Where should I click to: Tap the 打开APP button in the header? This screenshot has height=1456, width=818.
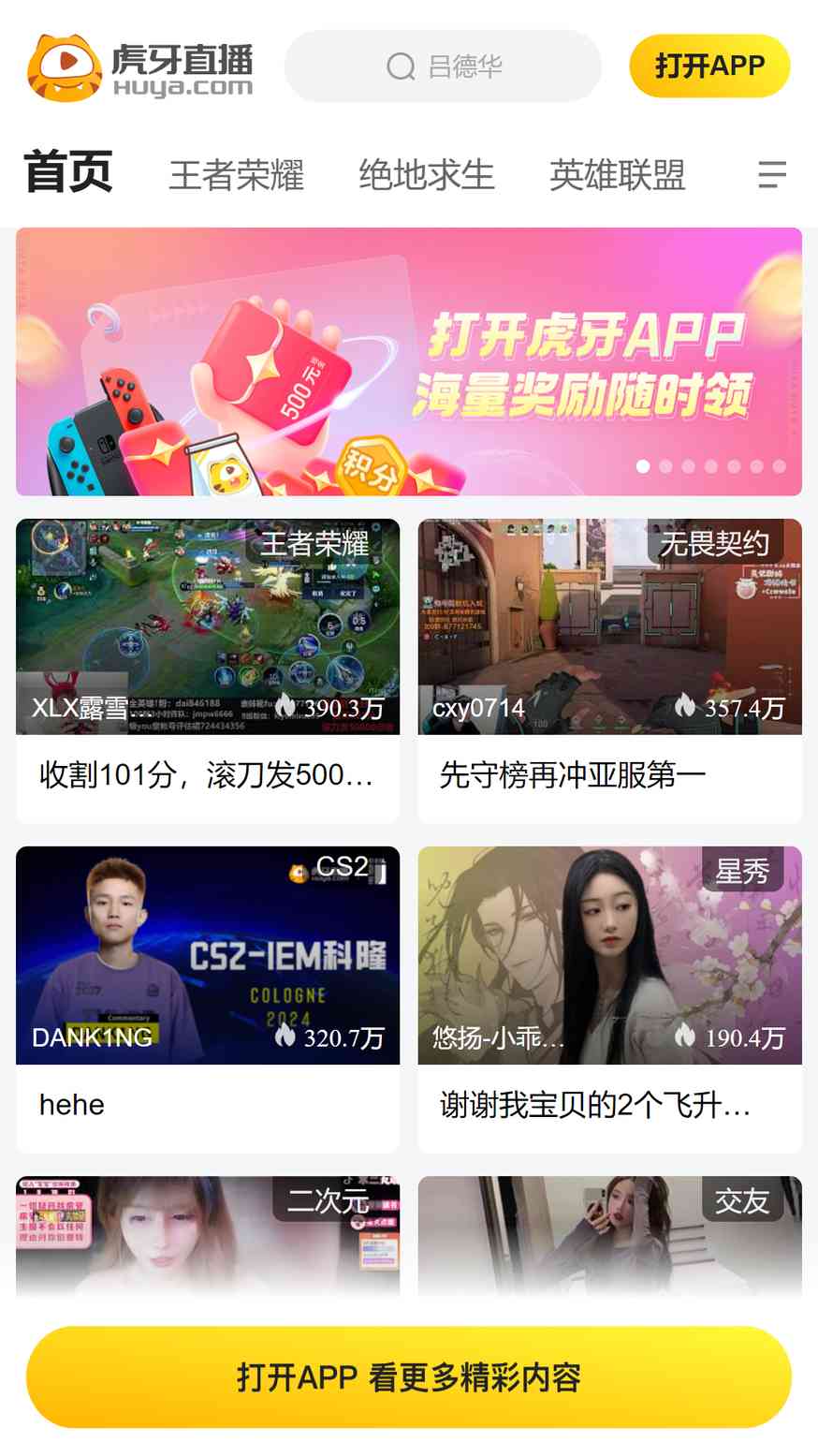(x=709, y=66)
